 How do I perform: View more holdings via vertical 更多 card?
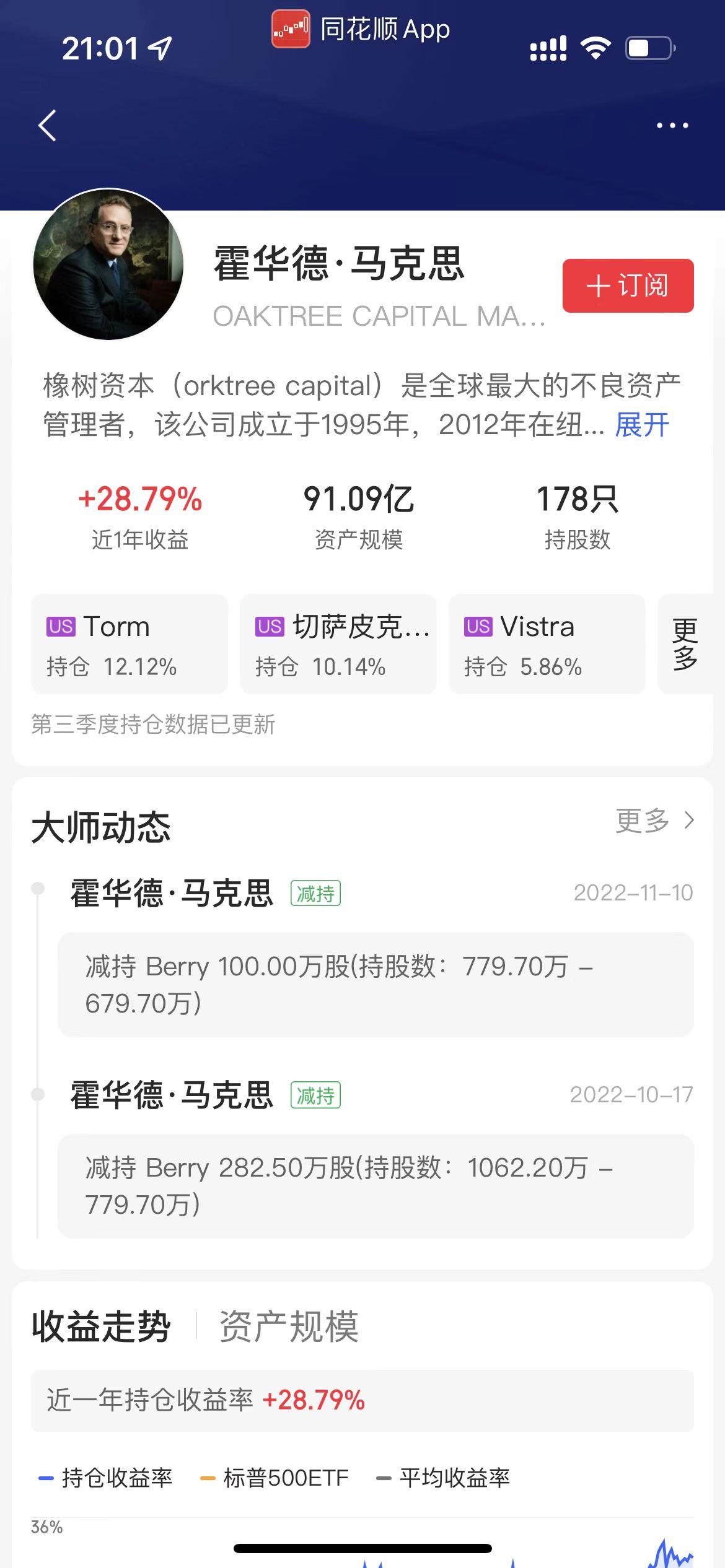point(685,644)
